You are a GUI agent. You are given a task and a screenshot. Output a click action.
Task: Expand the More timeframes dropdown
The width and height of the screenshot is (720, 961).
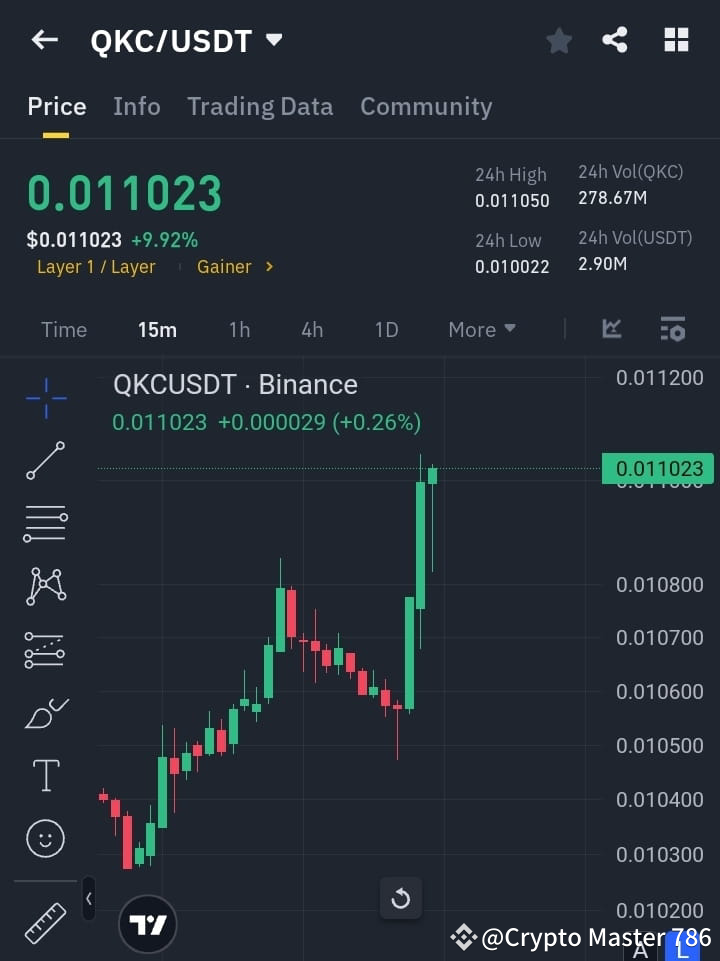481,329
